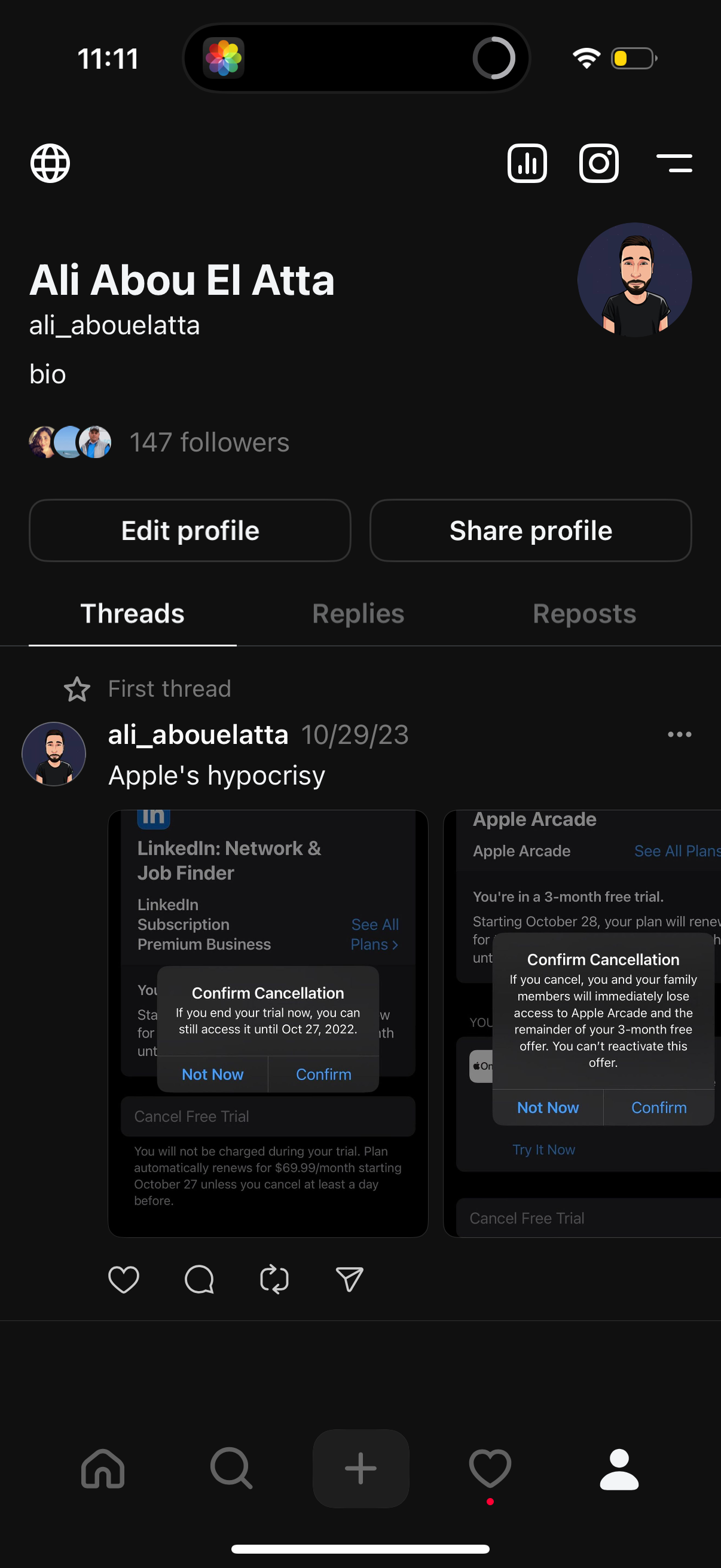
Task: Switch to the Replies tab
Action: [358, 614]
